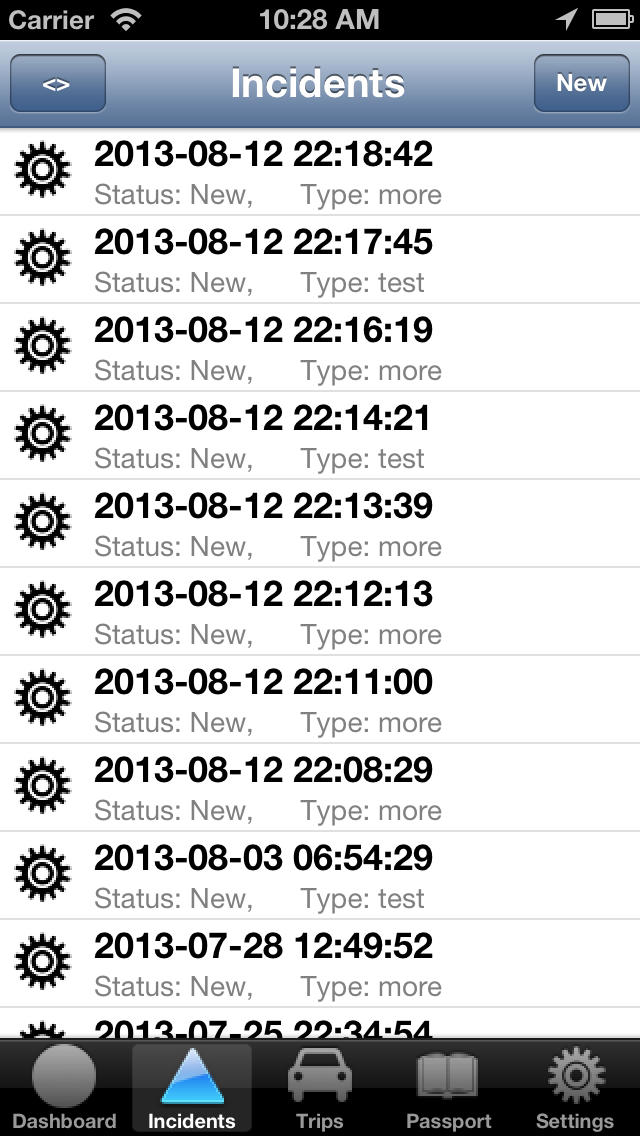
Task: Go to the Trips tab
Action: (x=320, y=1088)
